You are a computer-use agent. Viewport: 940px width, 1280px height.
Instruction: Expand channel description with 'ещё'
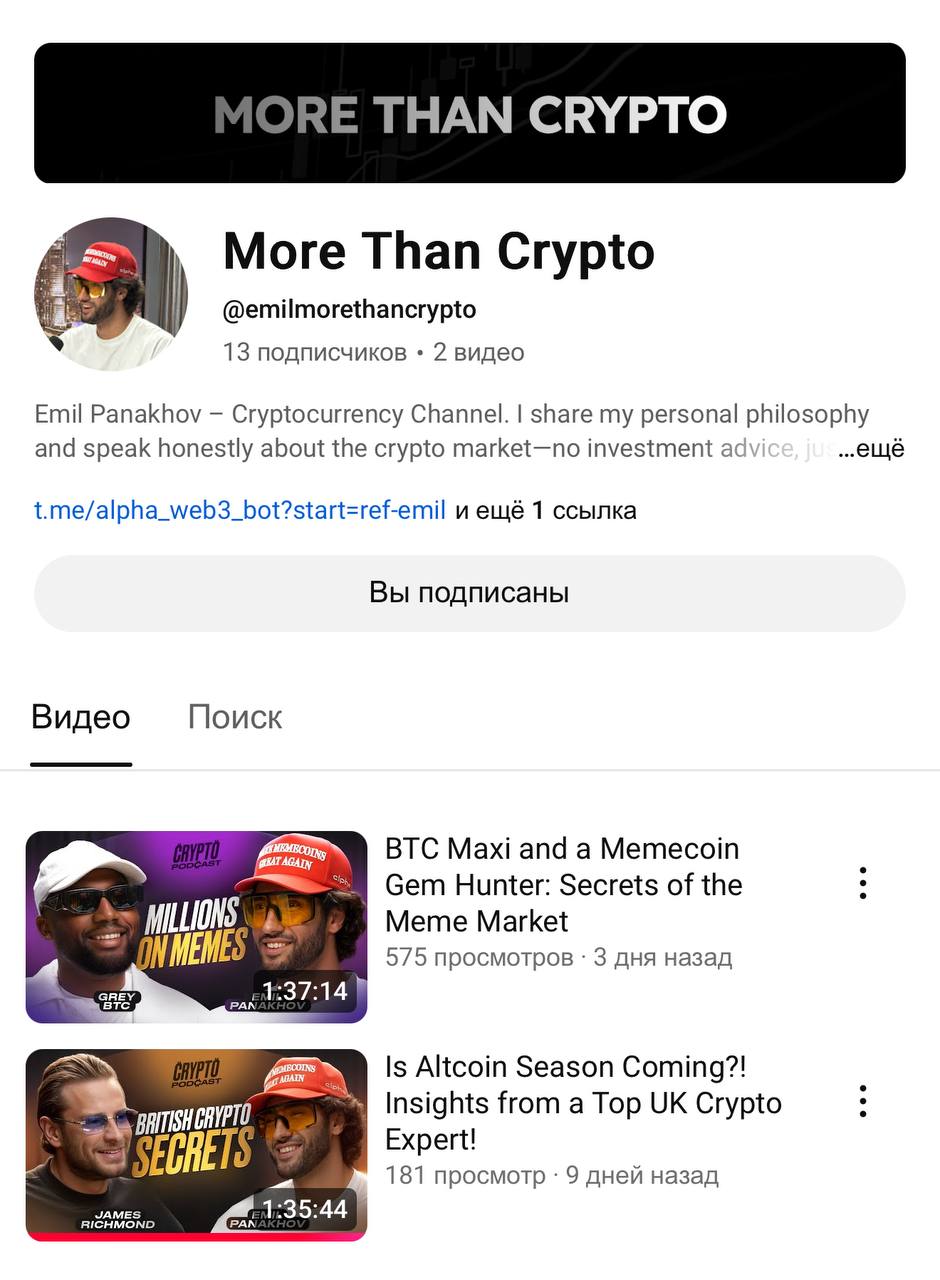872,449
